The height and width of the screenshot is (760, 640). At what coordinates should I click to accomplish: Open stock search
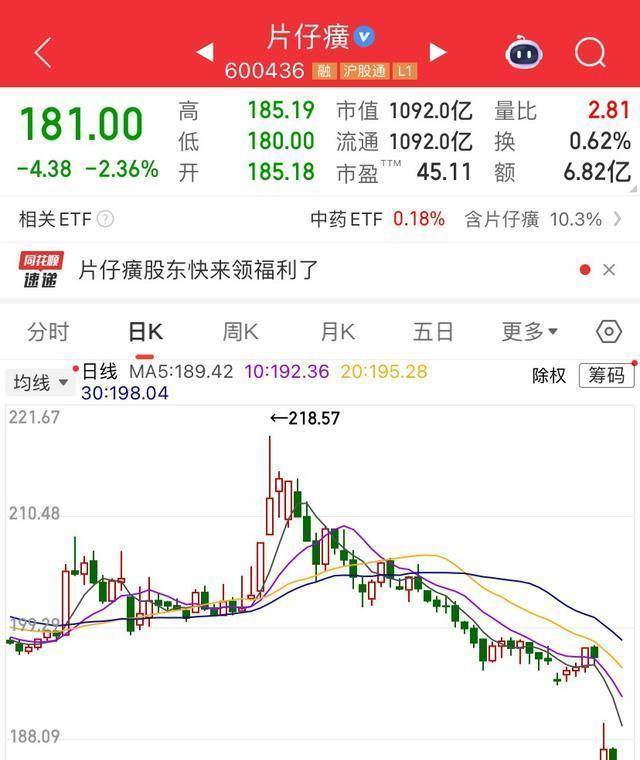click(x=591, y=52)
